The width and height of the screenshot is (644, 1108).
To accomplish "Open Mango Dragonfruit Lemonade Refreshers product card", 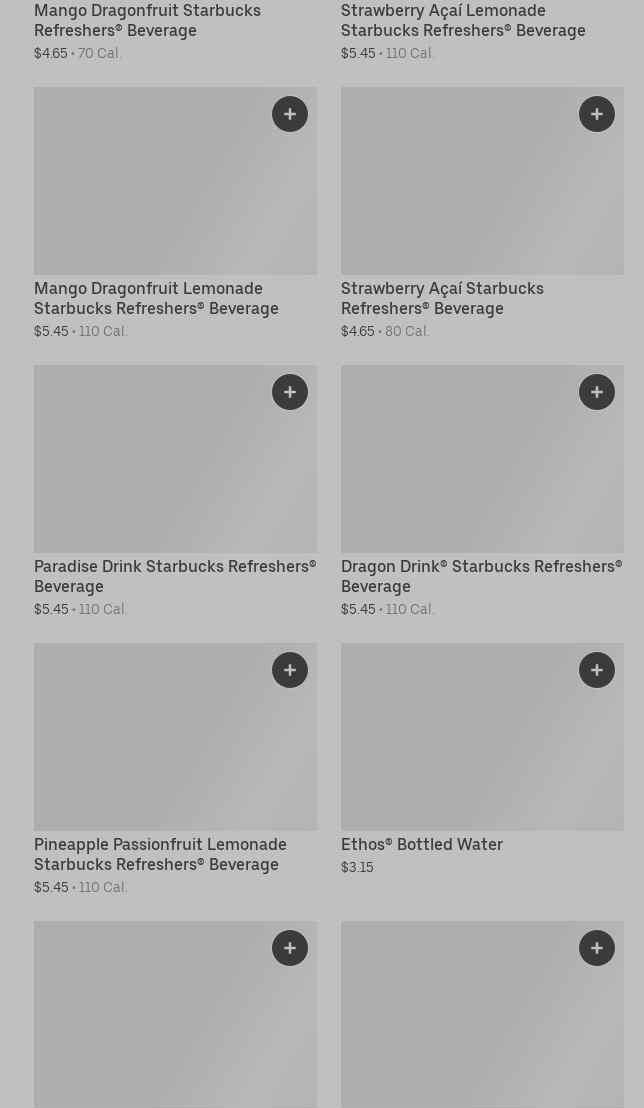I will pos(156,298).
